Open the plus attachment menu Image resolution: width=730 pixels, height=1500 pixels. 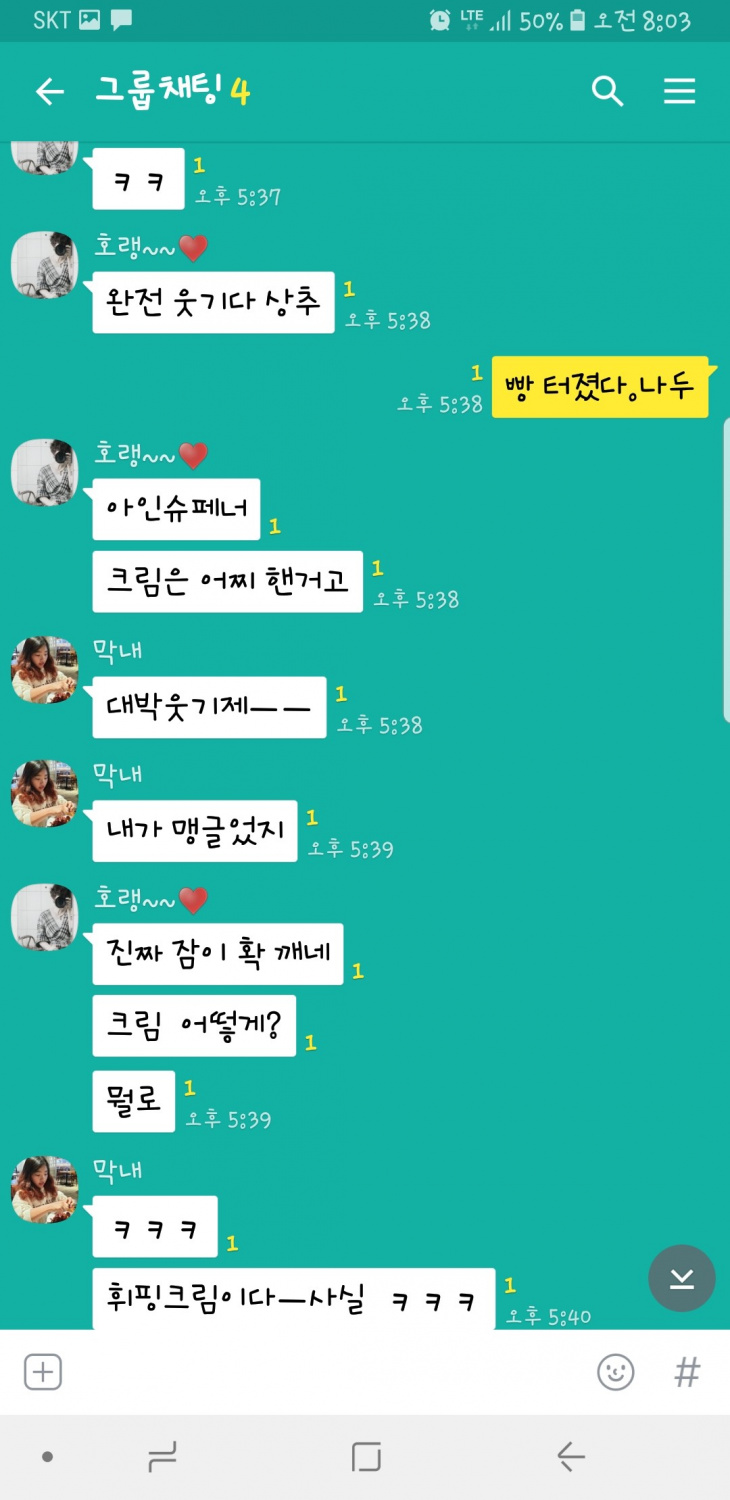(43, 1372)
